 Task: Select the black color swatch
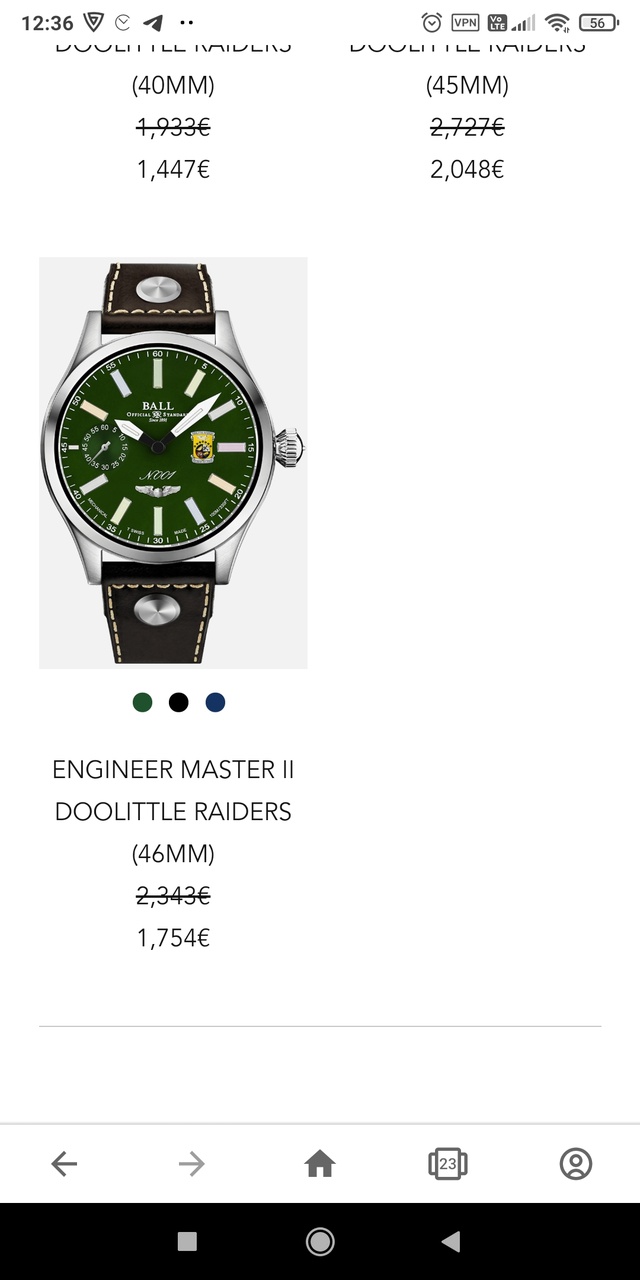click(x=179, y=703)
